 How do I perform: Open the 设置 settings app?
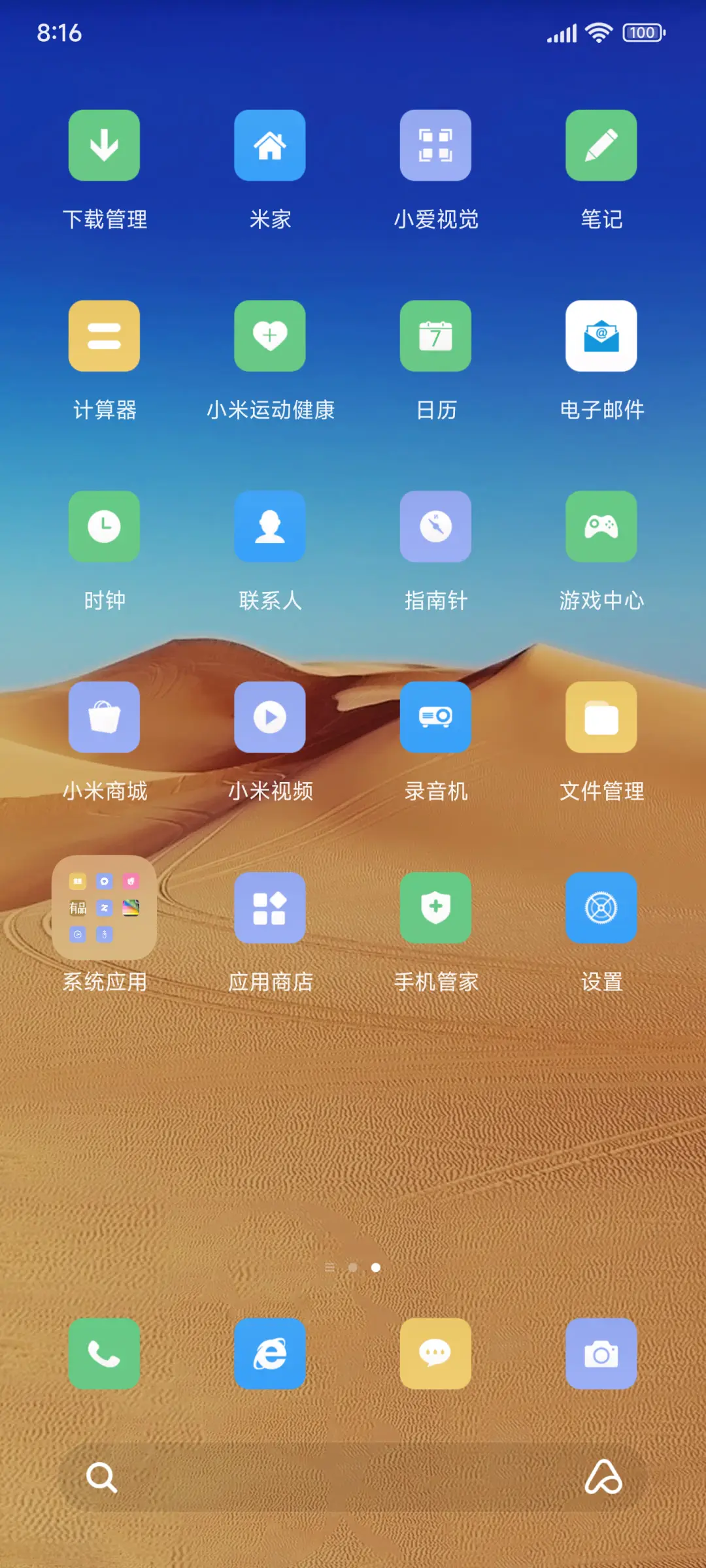(601, 907)
